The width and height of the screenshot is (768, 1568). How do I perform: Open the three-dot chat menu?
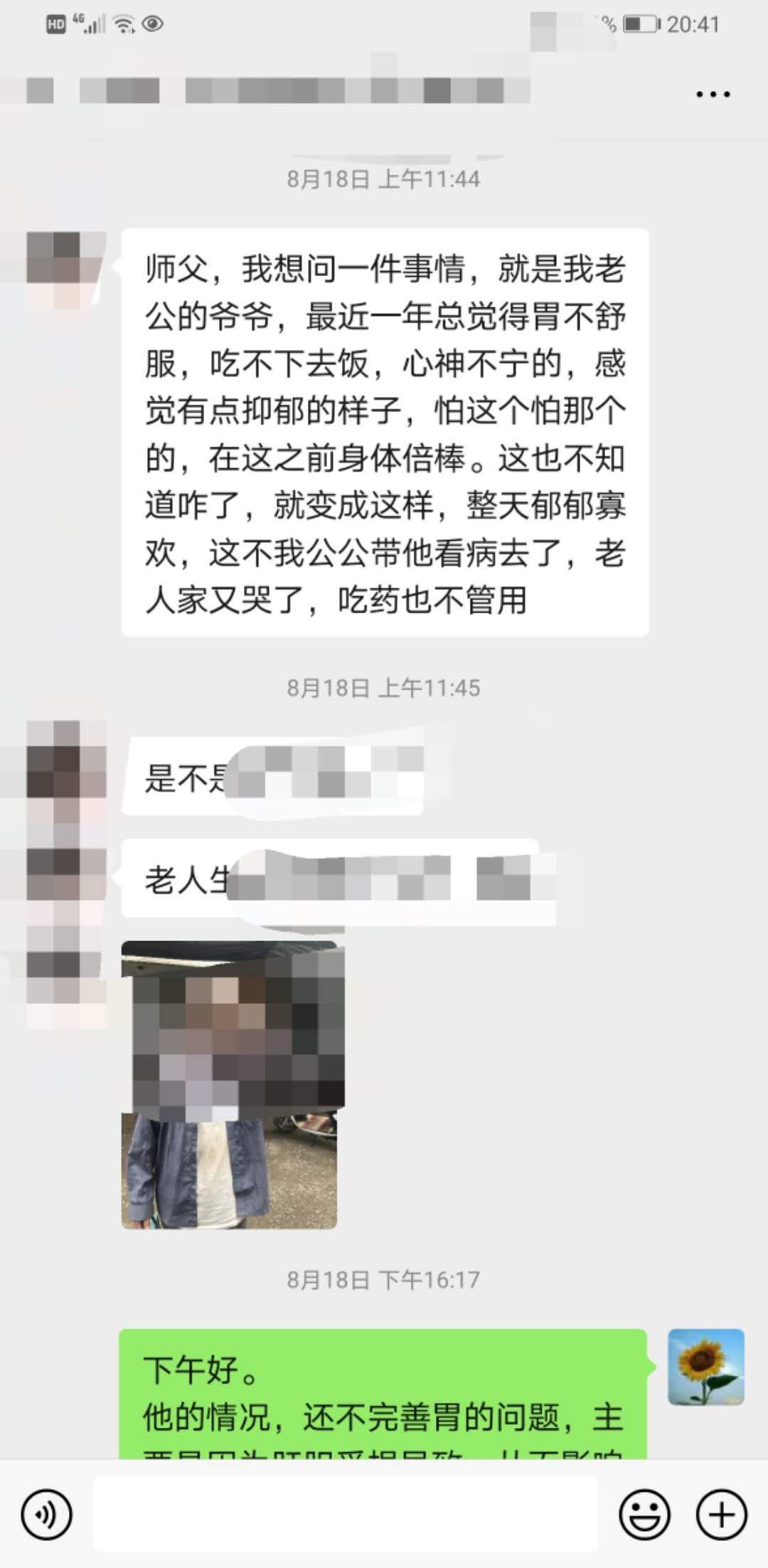(713, 94)
